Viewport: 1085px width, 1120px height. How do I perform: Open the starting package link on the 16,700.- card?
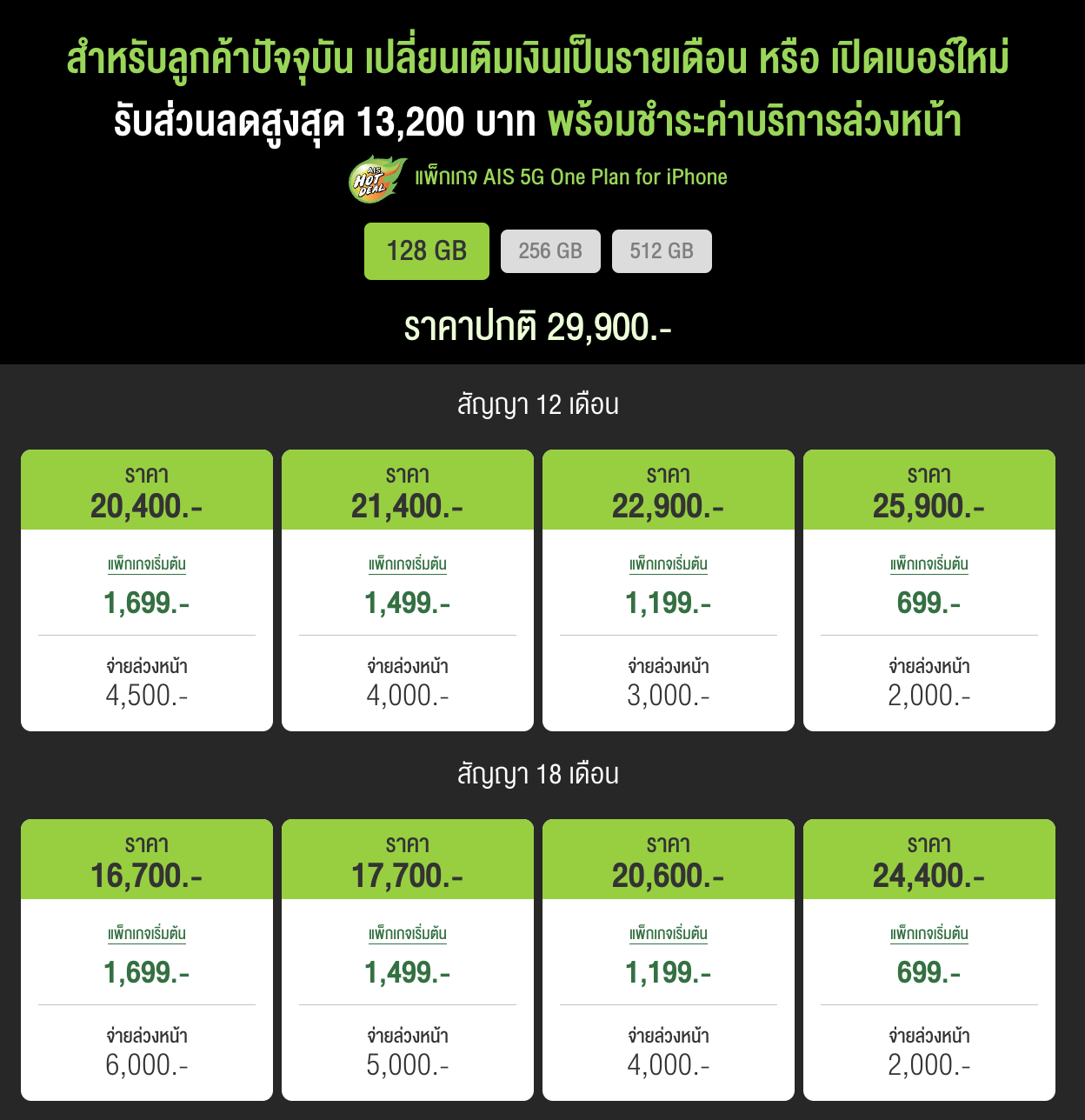tap(147, 934)
